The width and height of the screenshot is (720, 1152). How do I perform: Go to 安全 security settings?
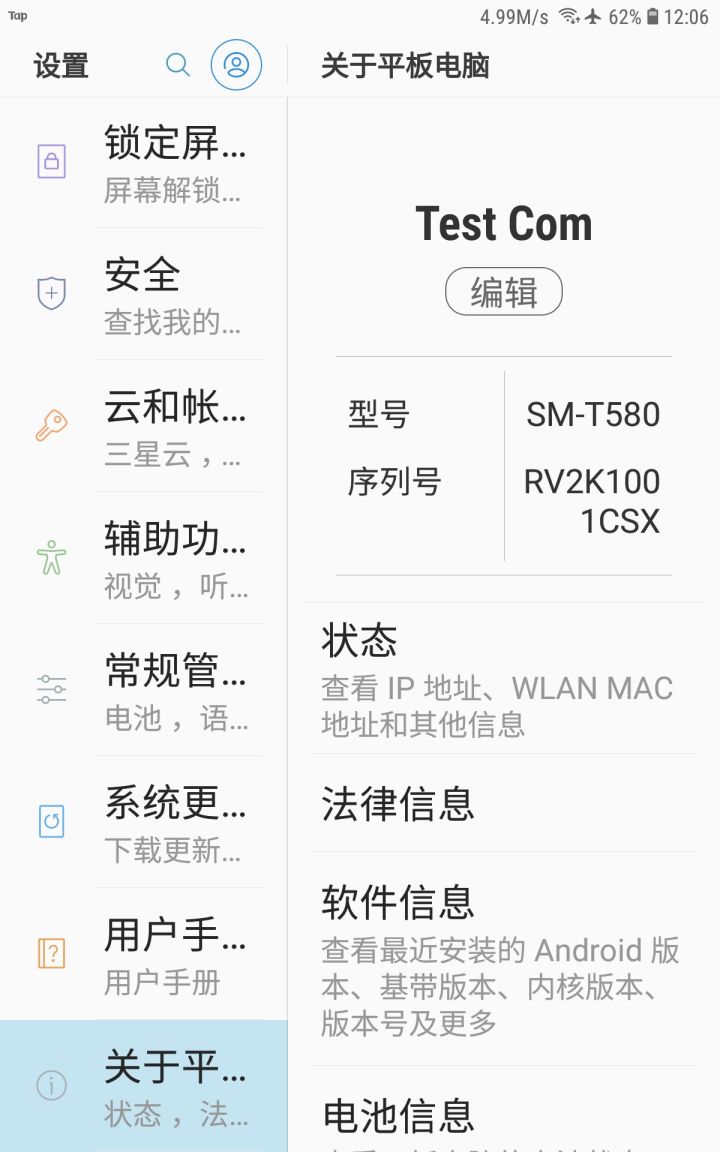tap(144, 293)
